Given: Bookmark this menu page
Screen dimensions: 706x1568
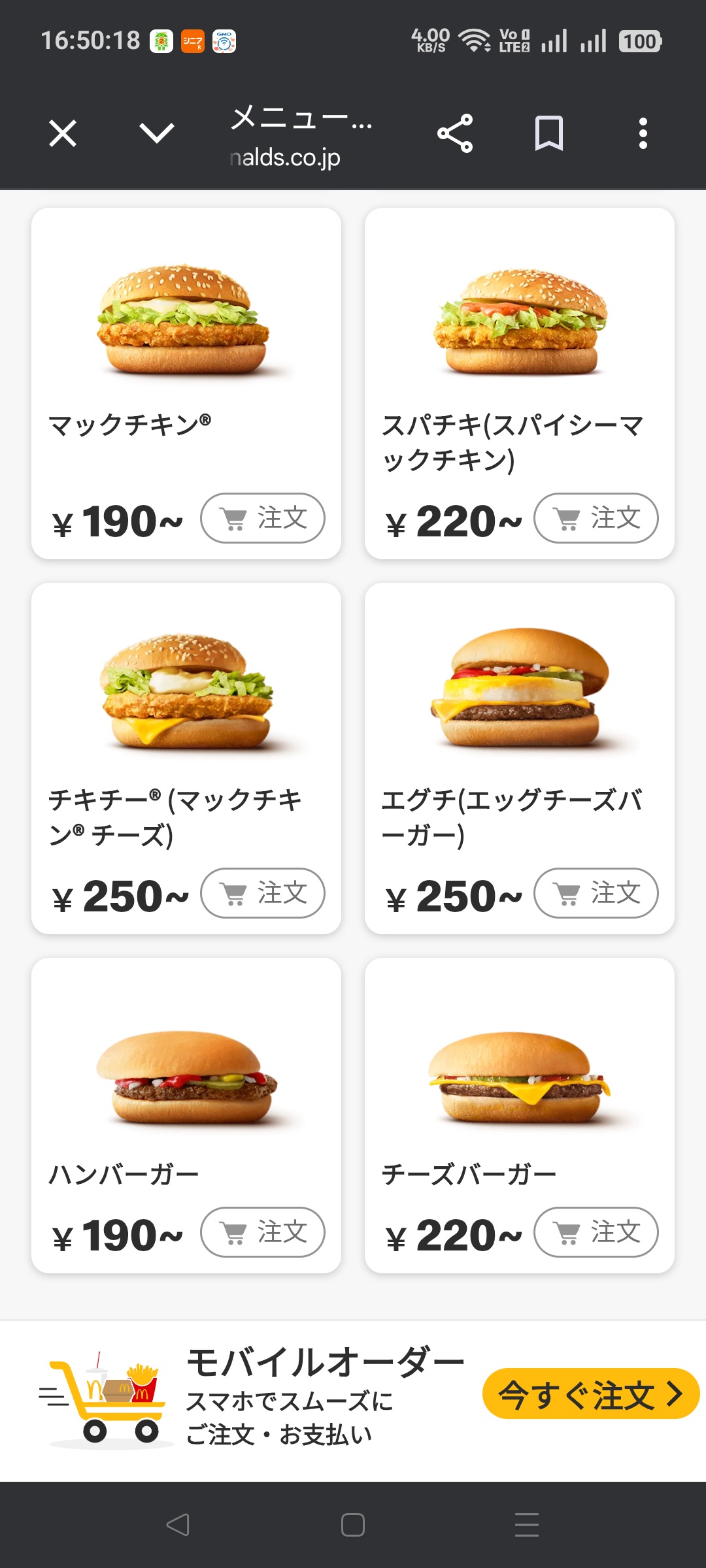Looking at the screenshot, I should pos(549,133).
